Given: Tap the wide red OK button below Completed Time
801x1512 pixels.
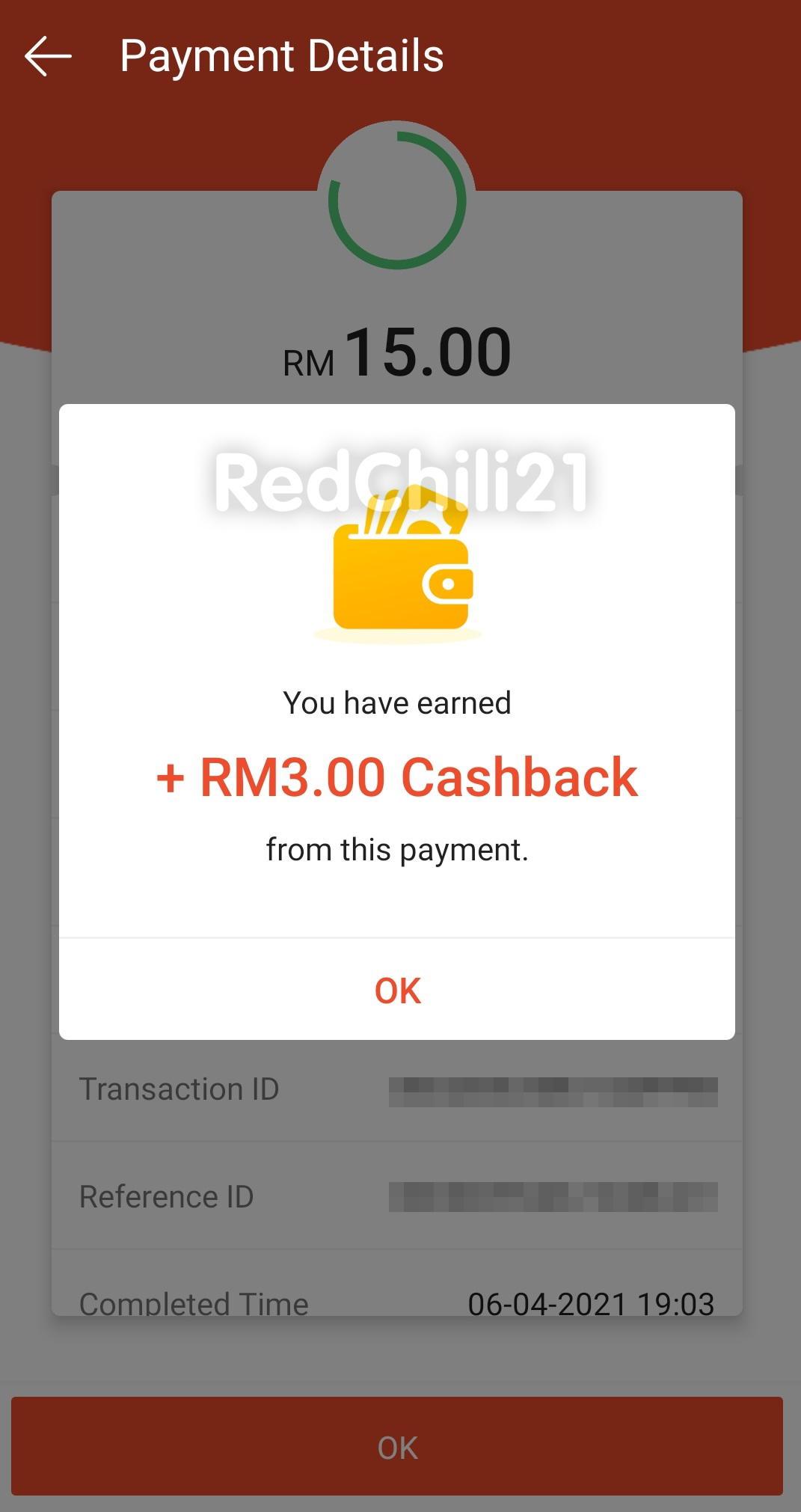Looking at the screenshot, I should pyautogui.click(x=397, y=1446).
